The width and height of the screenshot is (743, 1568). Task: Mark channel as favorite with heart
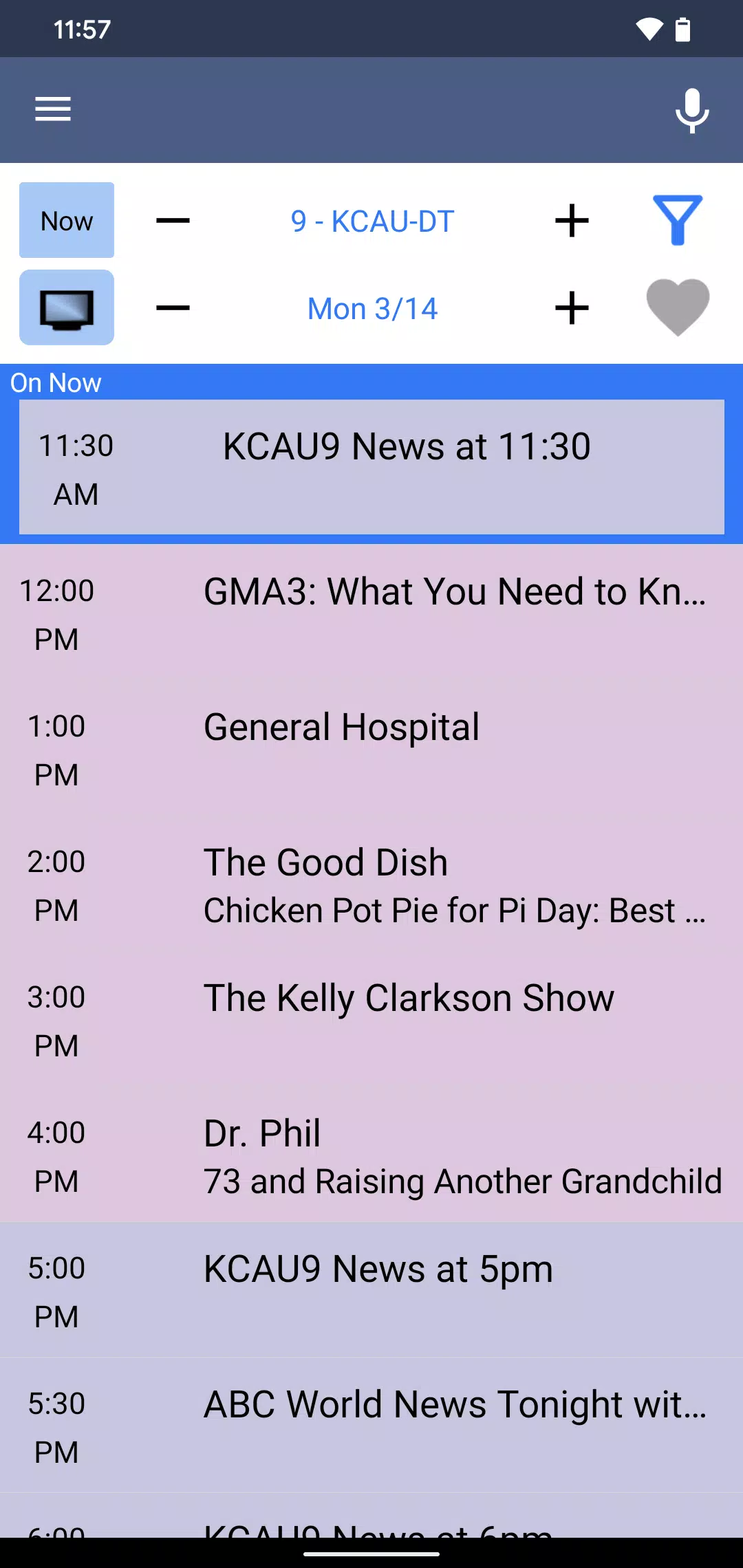pos(678,307)
